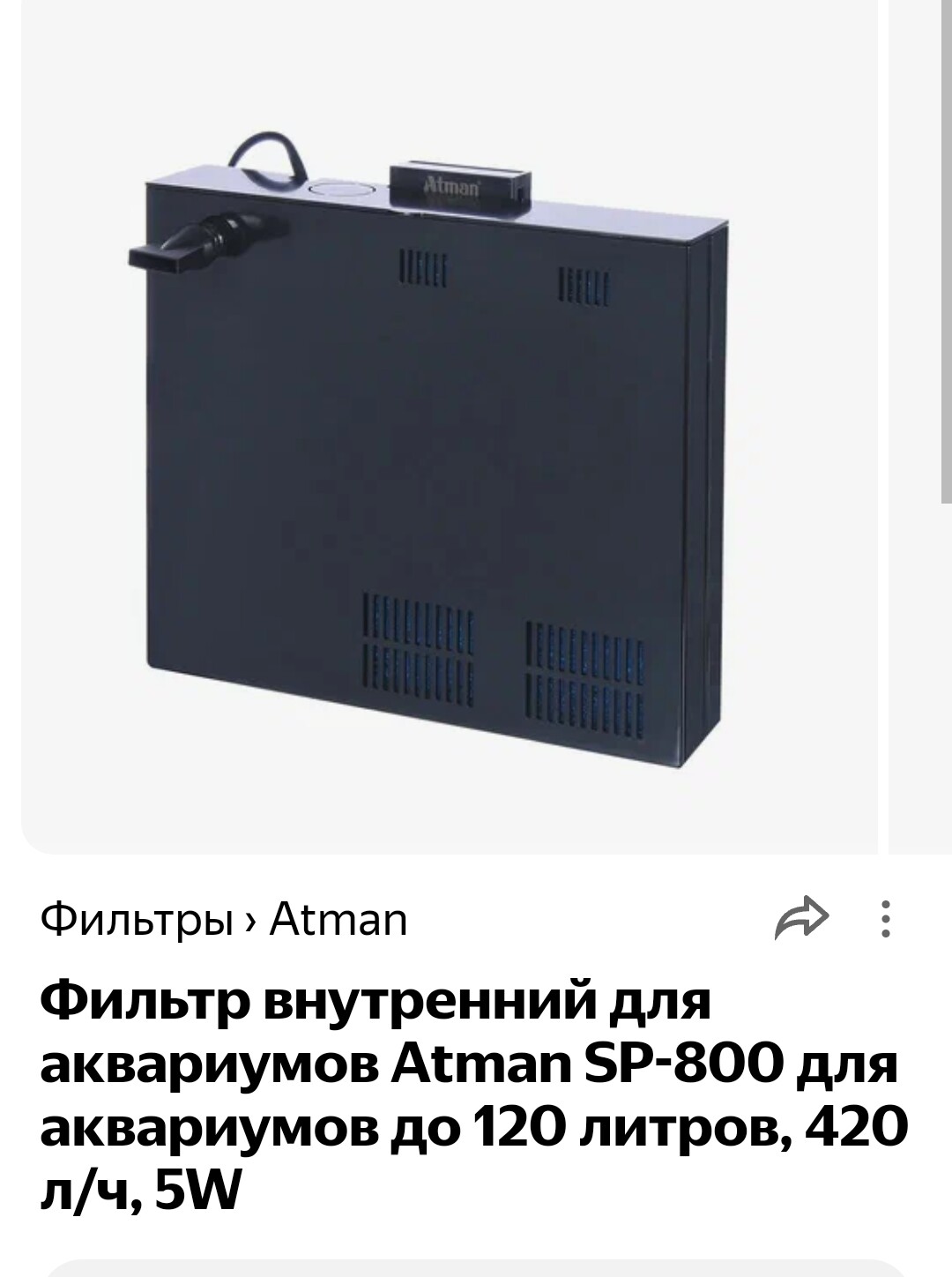Viewport: 952px width, 1277px height.
Task: Open the three-dot overflow menu
Action: click(886, 919)
